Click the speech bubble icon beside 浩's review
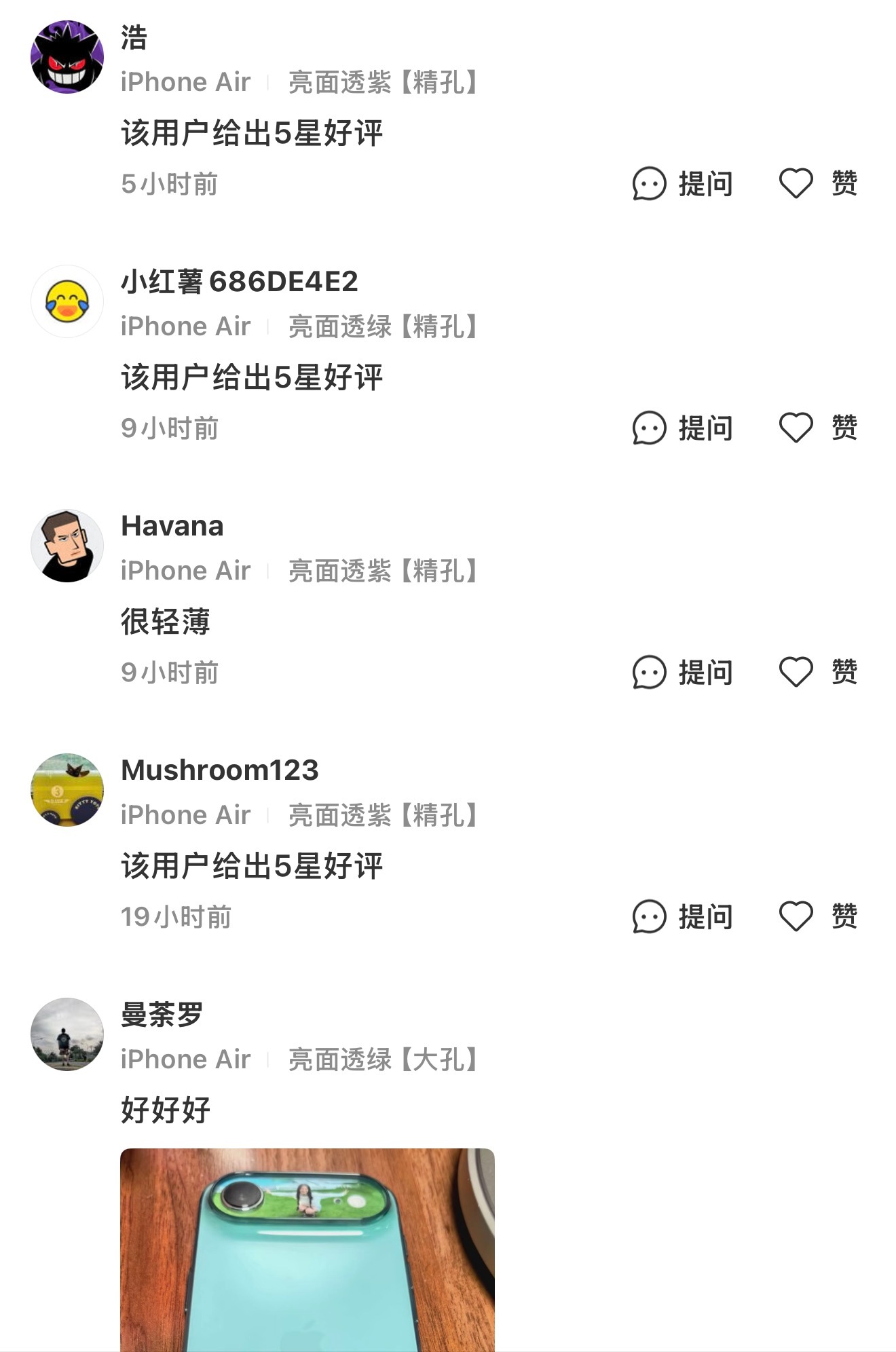This screenshot has width=896, height=1352. [x=648, y=184]
